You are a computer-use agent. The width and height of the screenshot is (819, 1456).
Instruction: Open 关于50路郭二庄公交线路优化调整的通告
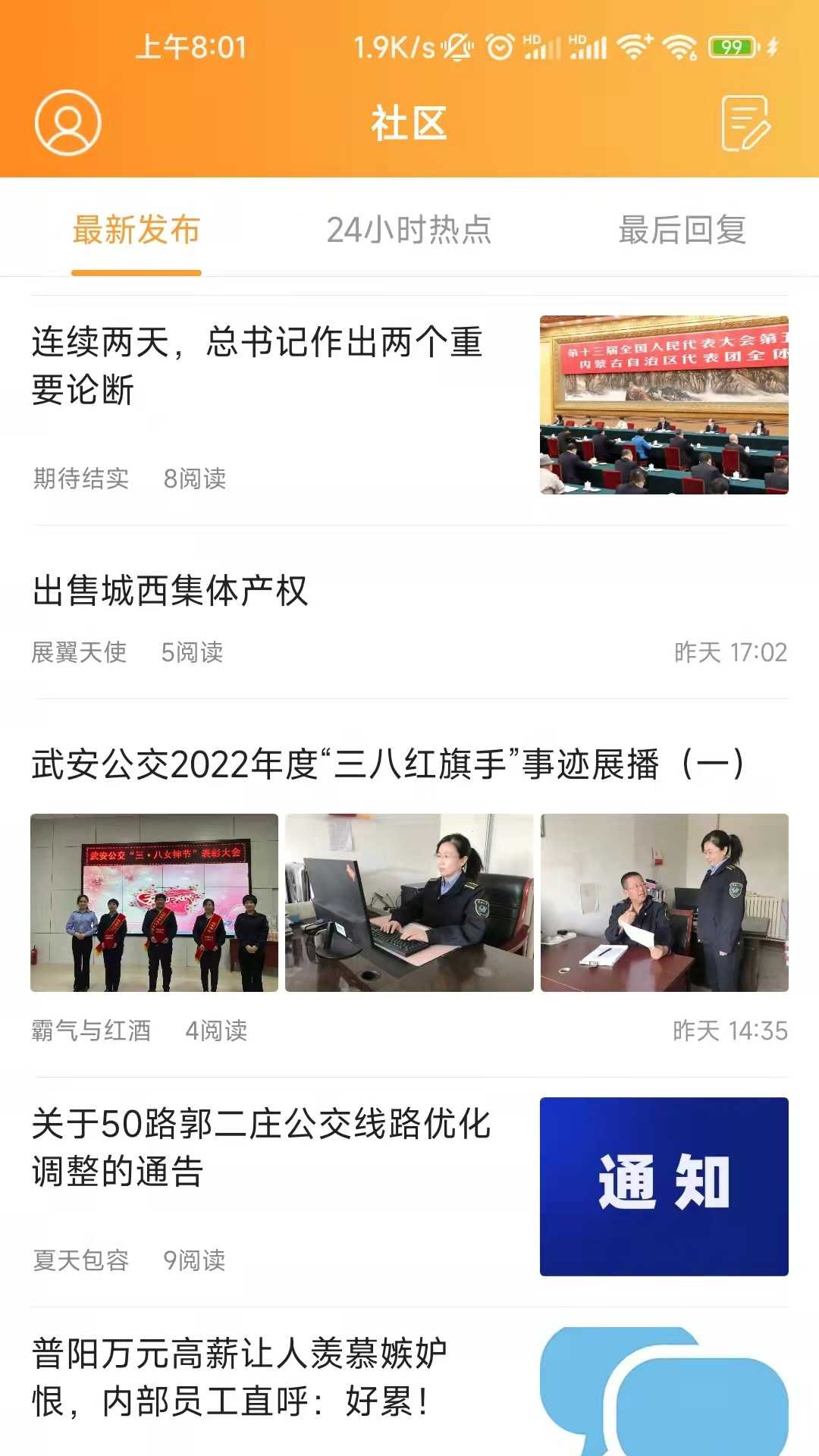(262, 1147)
